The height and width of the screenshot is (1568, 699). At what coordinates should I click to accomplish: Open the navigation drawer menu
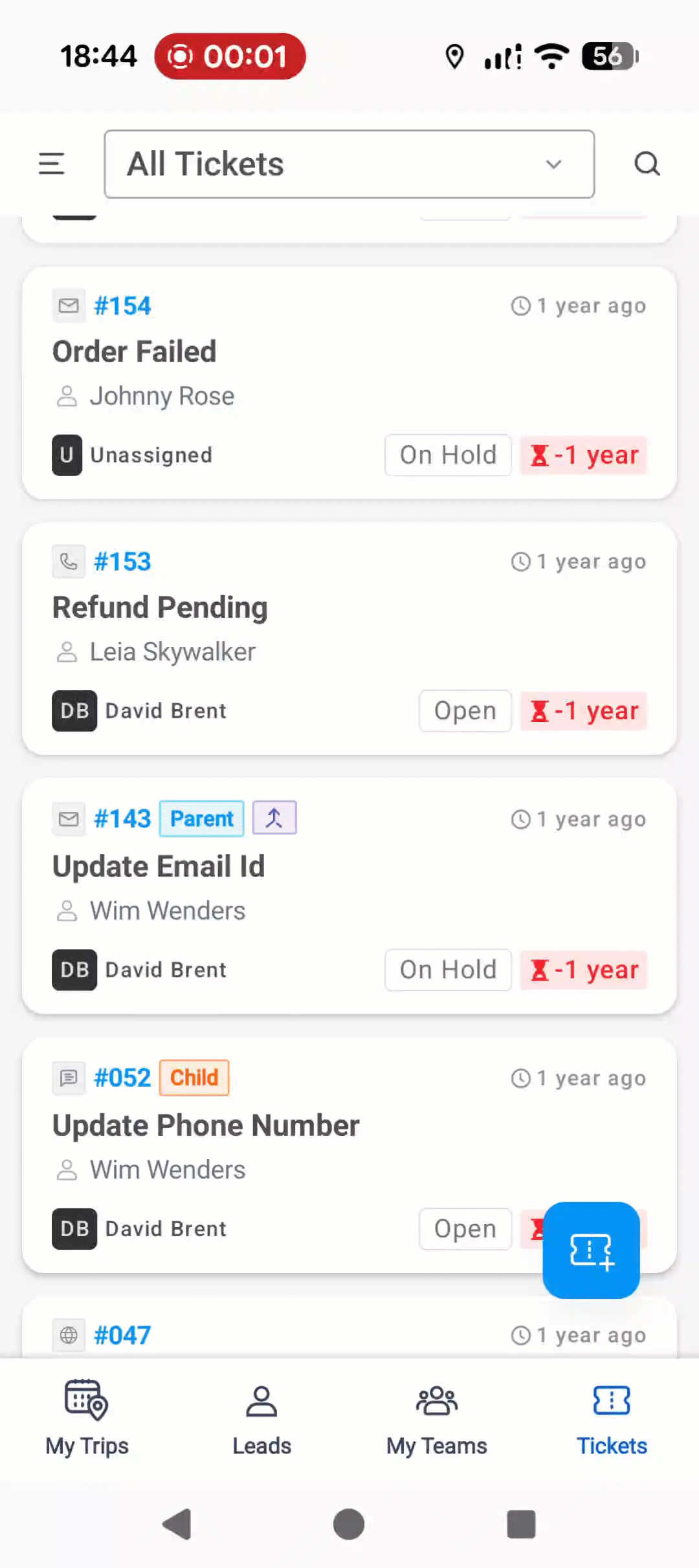52,164
